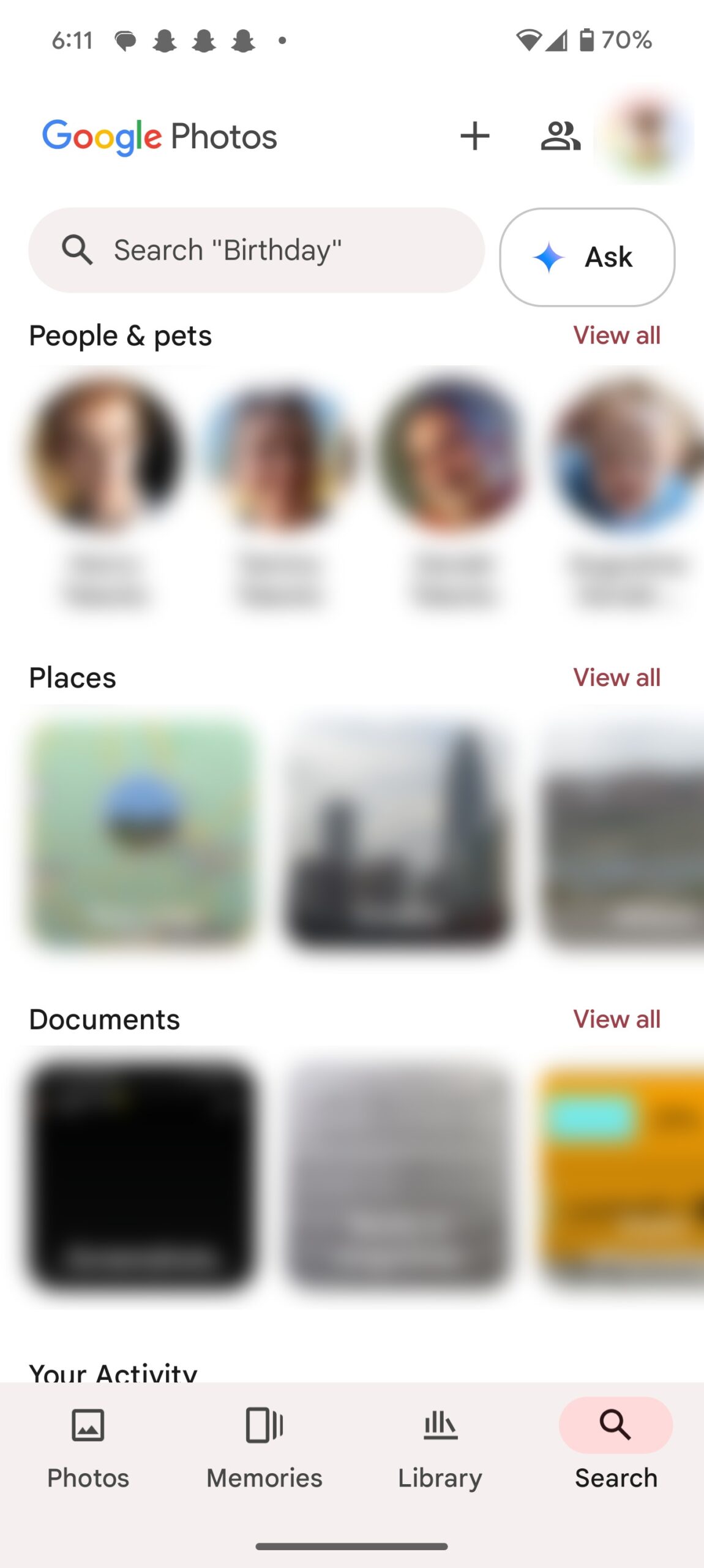704x1568 pixels.
Task: Open the skyscraper place thumbnail
Action: click(x=398, y=832)
